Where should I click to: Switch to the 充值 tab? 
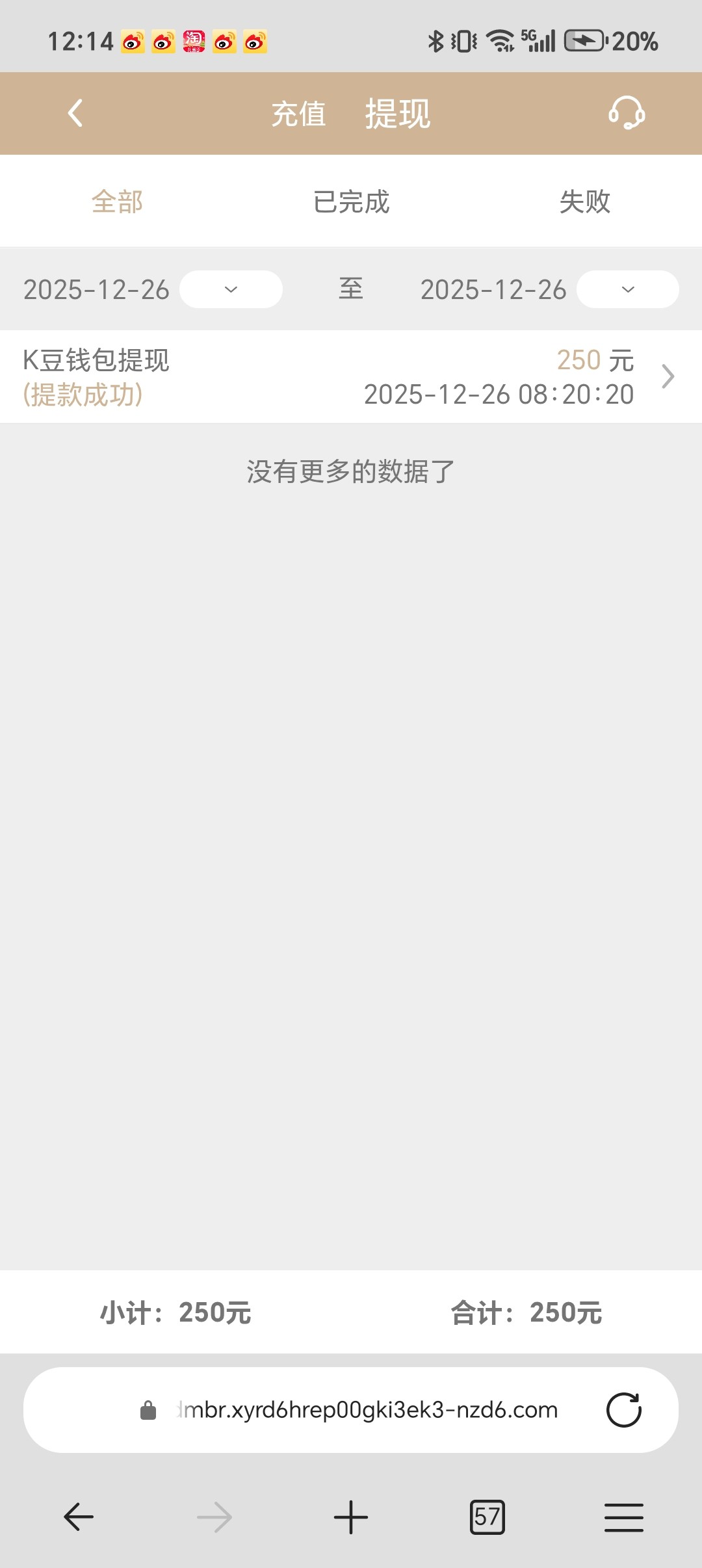coord(298,114)
